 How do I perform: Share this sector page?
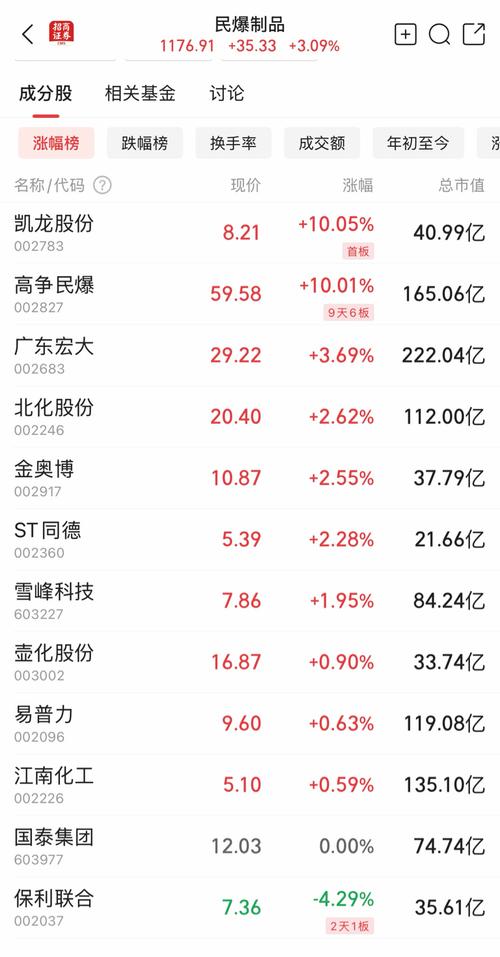point(474,34)
